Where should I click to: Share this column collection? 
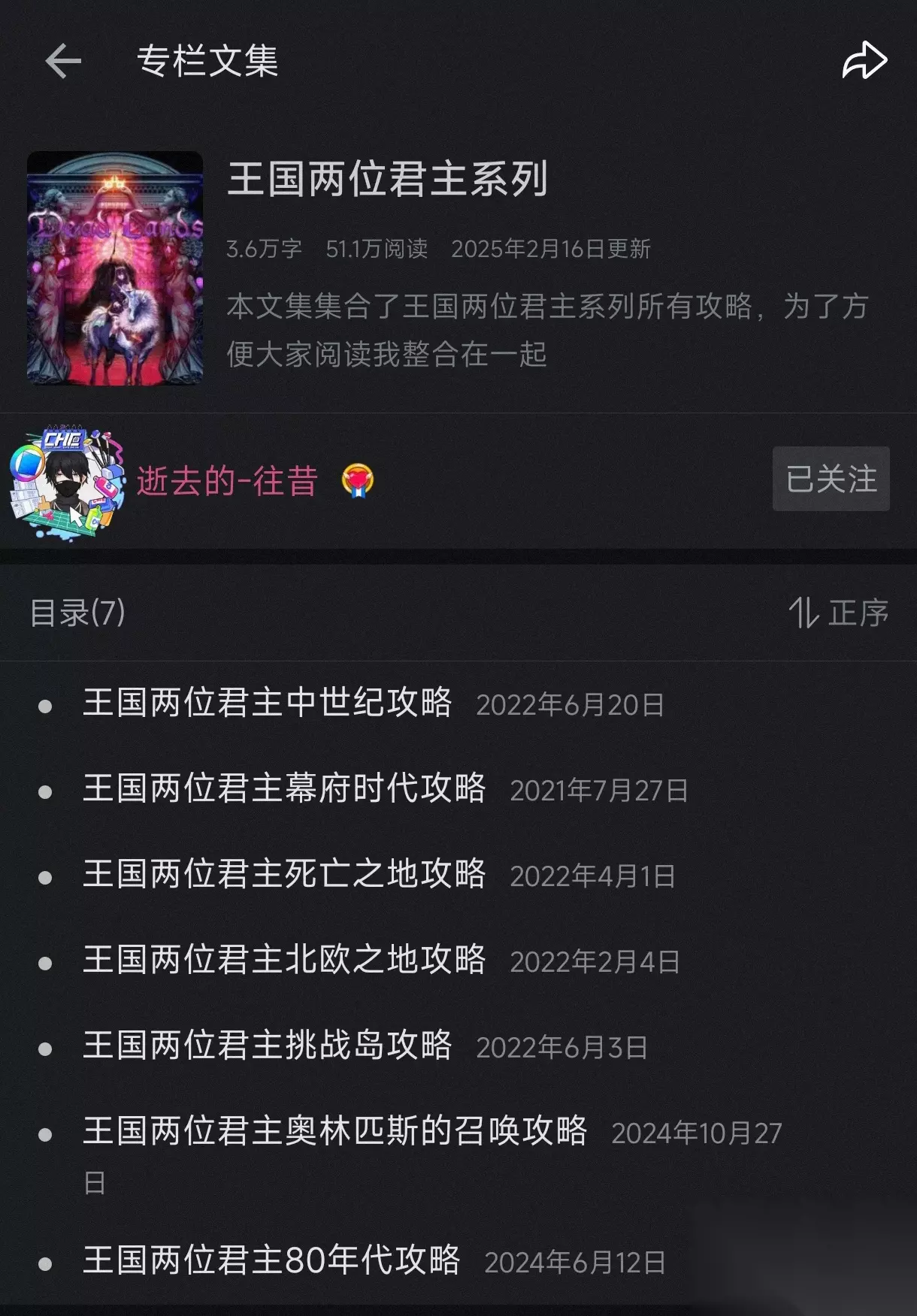(x=864, y=60)
